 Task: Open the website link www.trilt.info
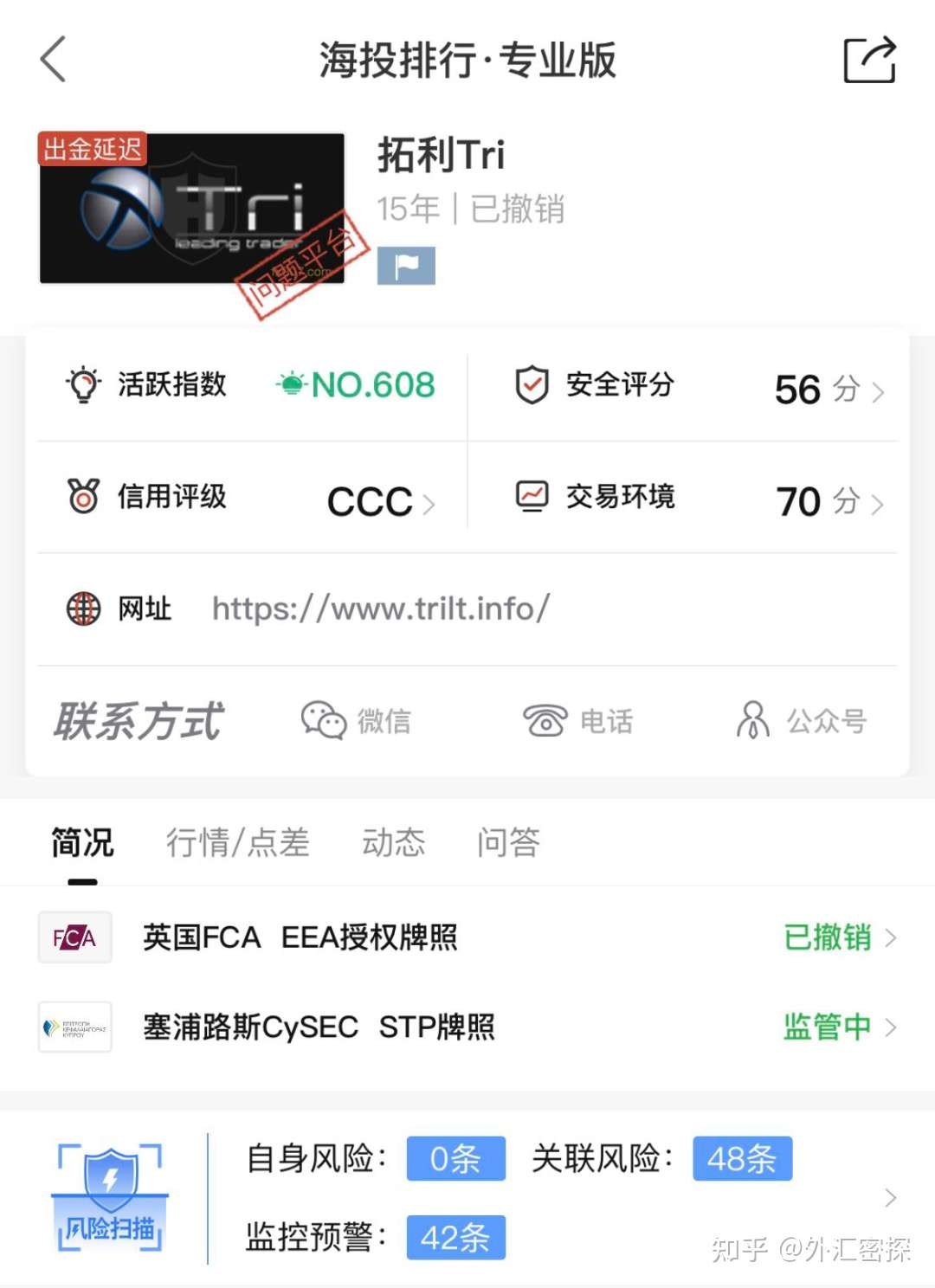coord(381,609)
